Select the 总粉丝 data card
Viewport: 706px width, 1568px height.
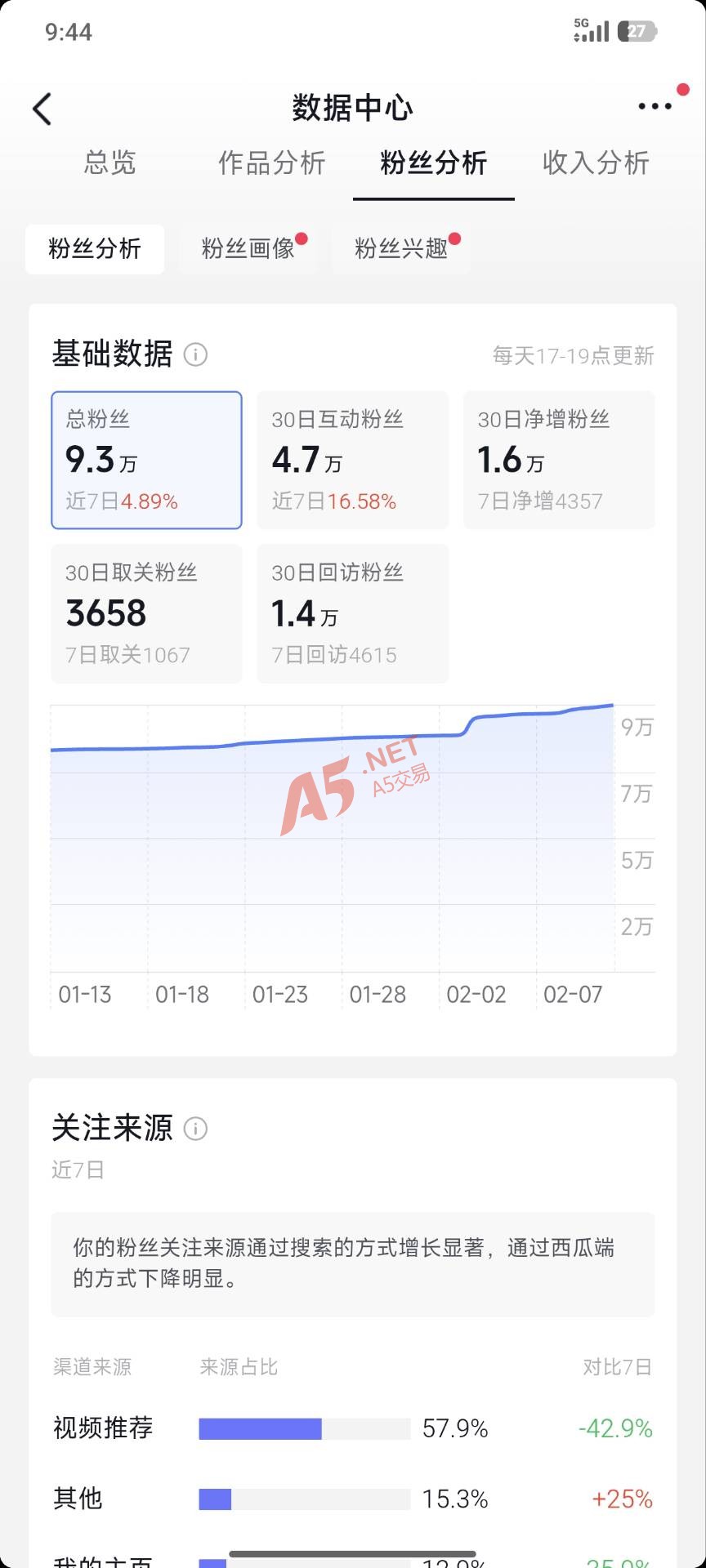147,460
